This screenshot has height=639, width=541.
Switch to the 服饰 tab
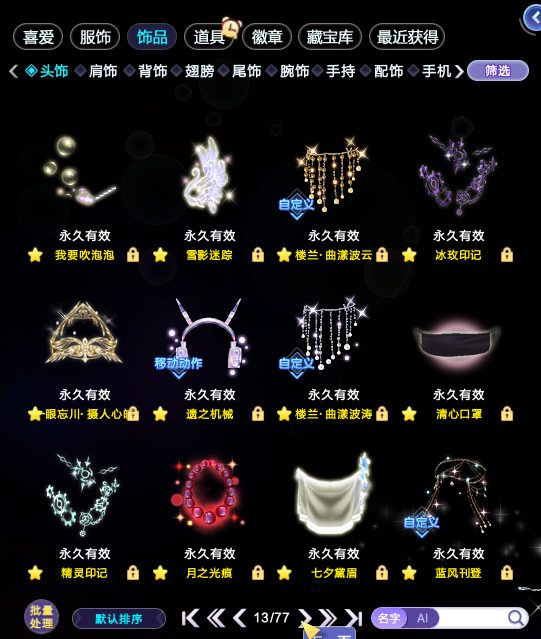click(95, 37)
